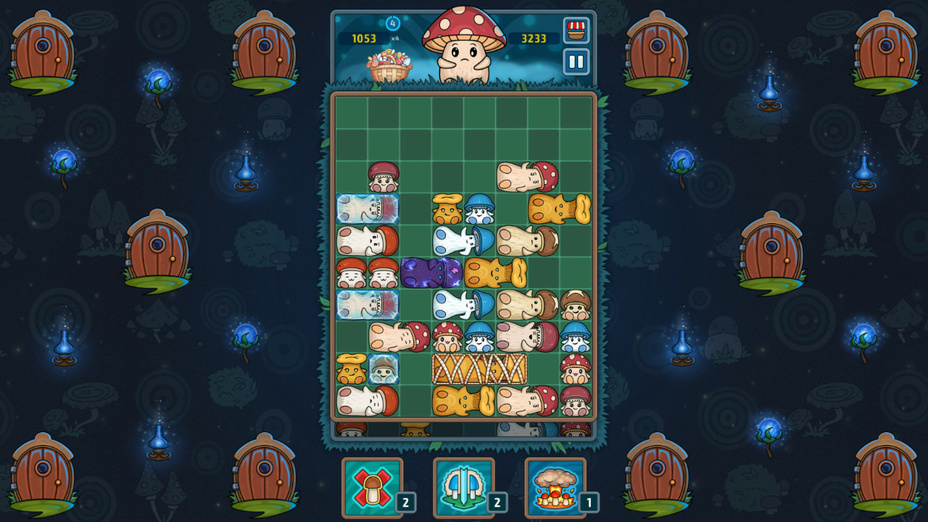Screen dimensions: 928x522
Task: Open the shop stall icon
Action: coord(576,30)
